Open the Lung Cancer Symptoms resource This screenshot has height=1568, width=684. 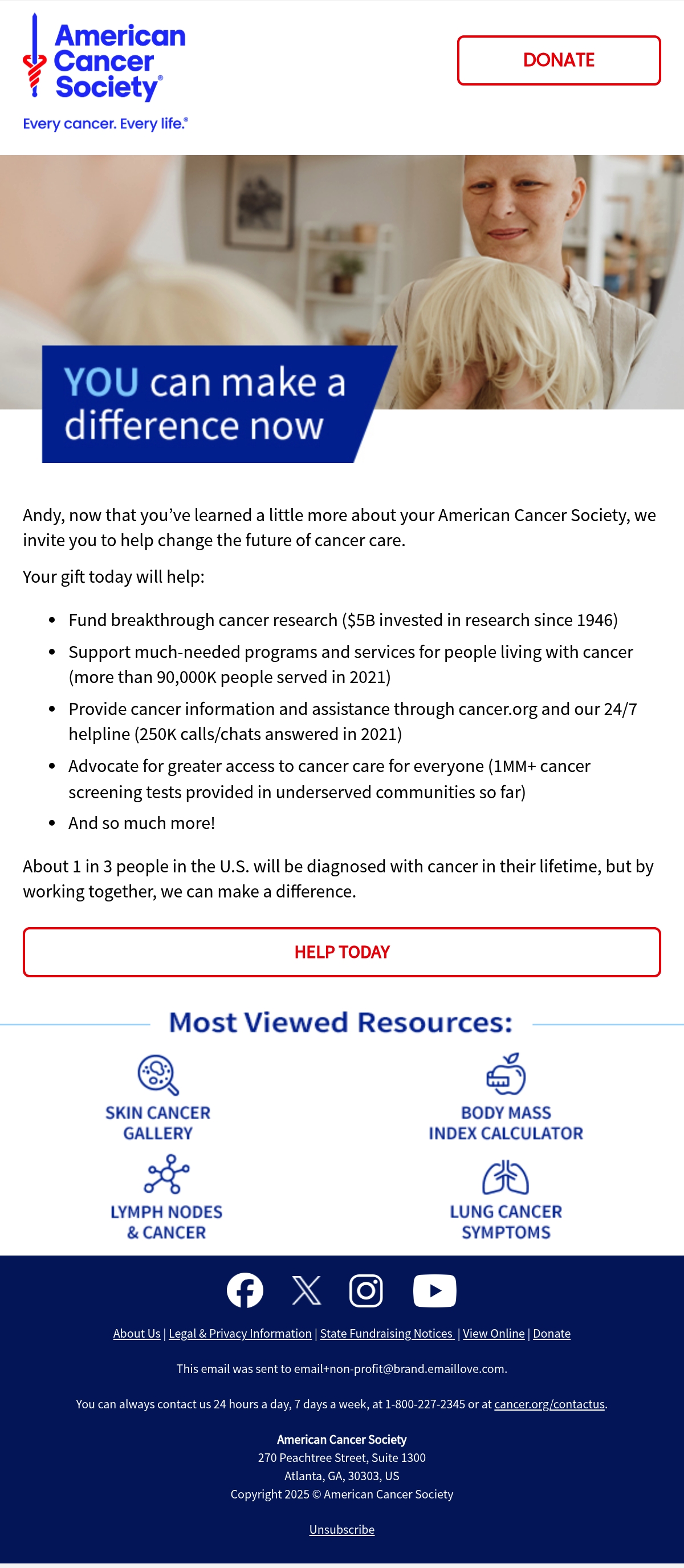[506, 1199]
